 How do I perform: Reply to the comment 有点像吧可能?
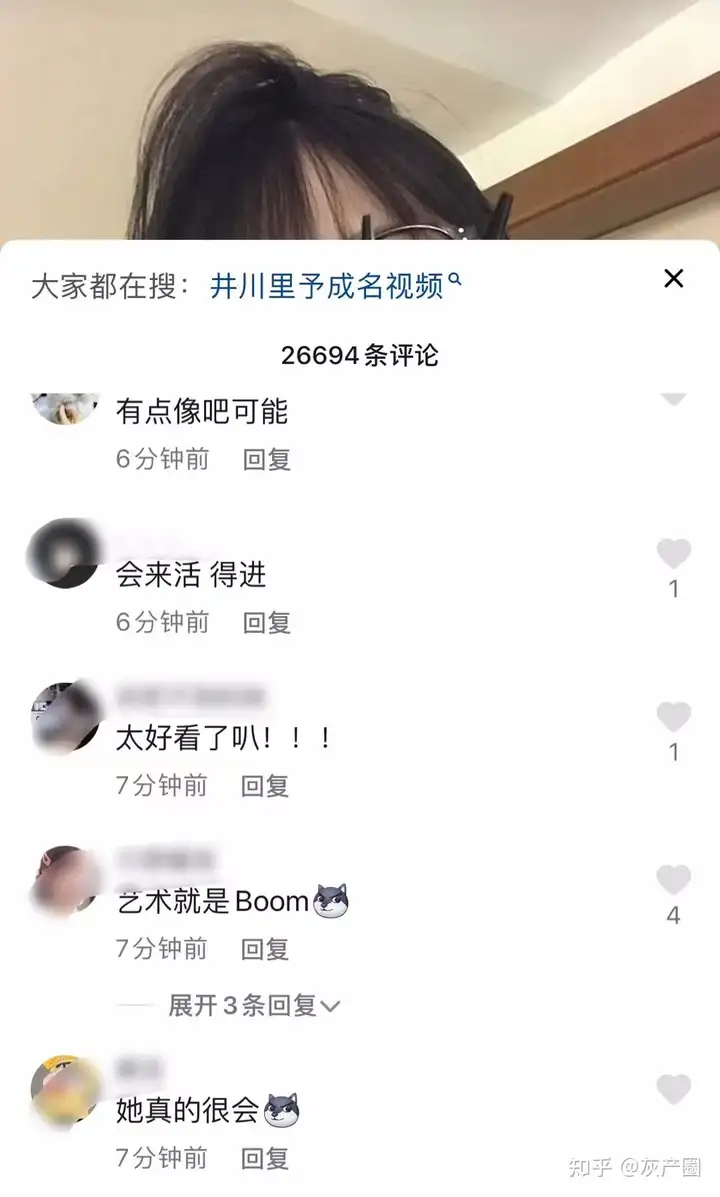click(266, 459)
